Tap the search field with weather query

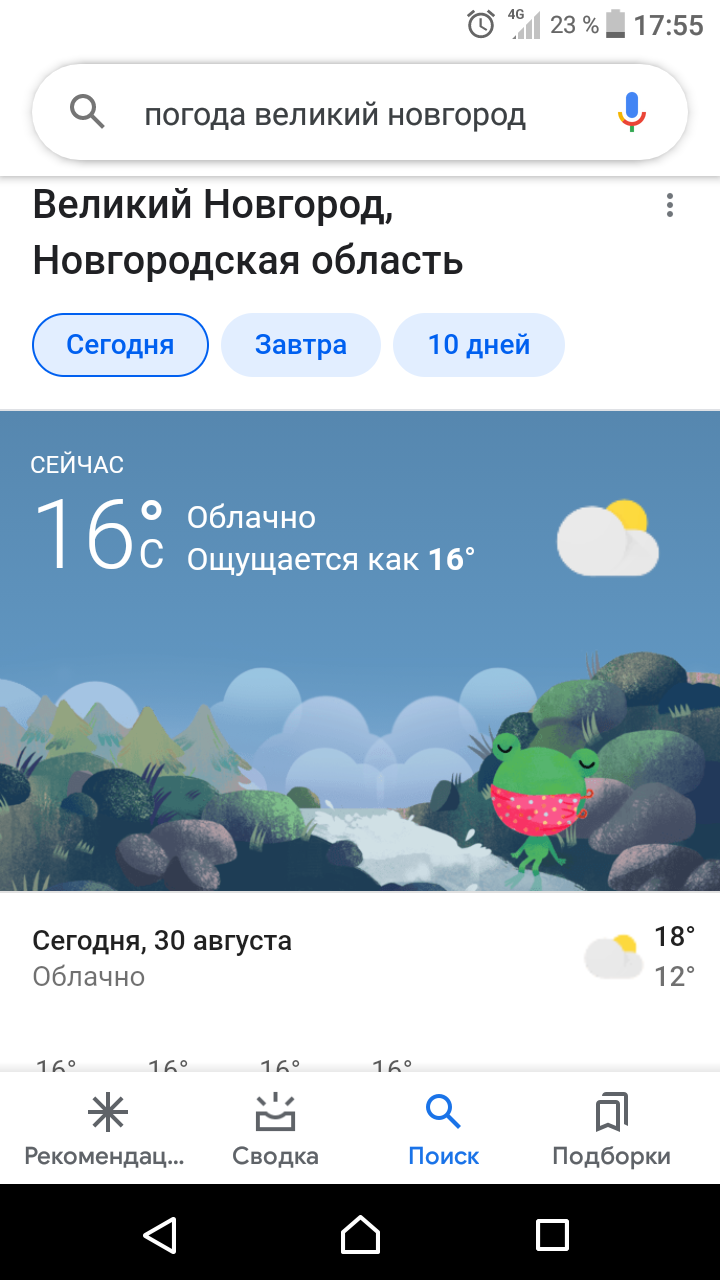pyautogui.click(x=335, y=115)
